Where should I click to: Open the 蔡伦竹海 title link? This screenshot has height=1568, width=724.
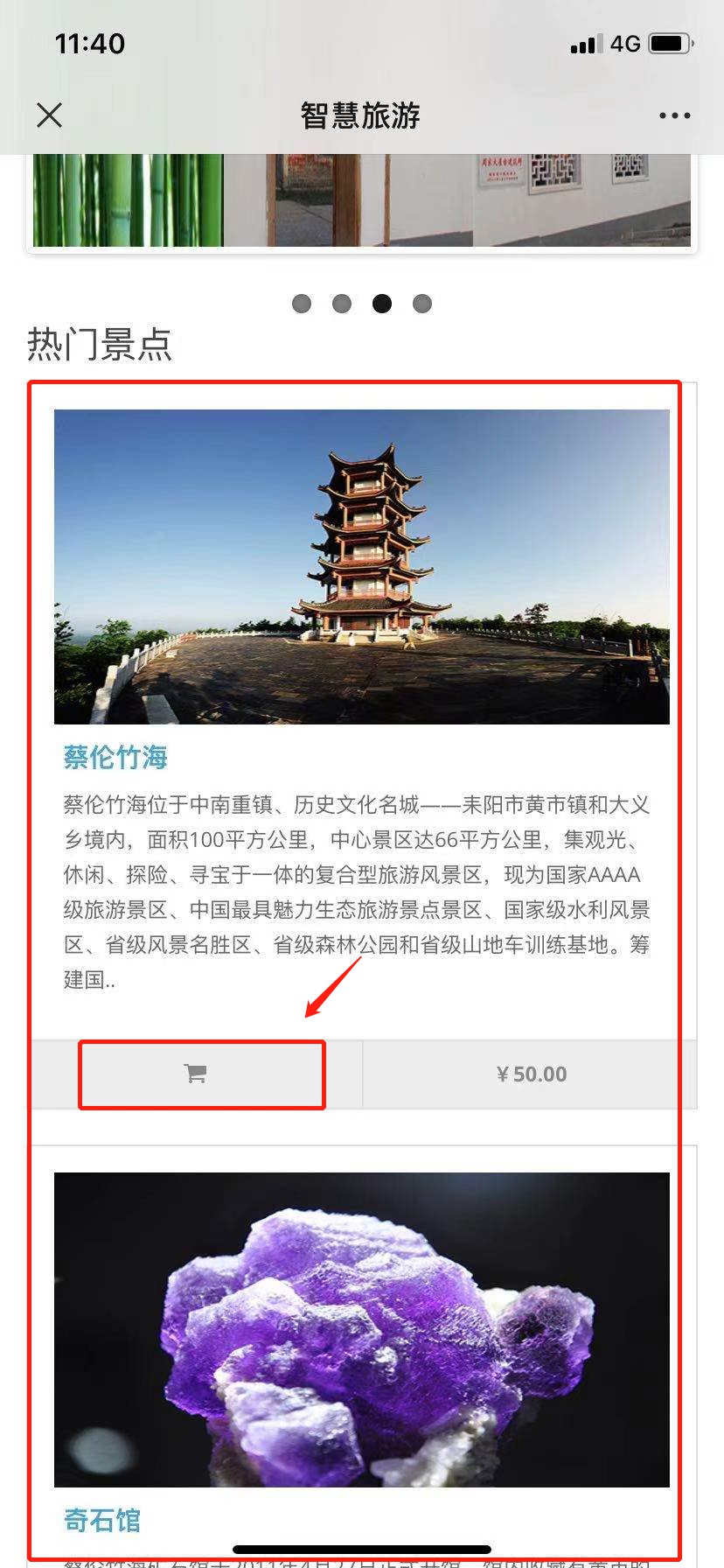click(115, 757)
